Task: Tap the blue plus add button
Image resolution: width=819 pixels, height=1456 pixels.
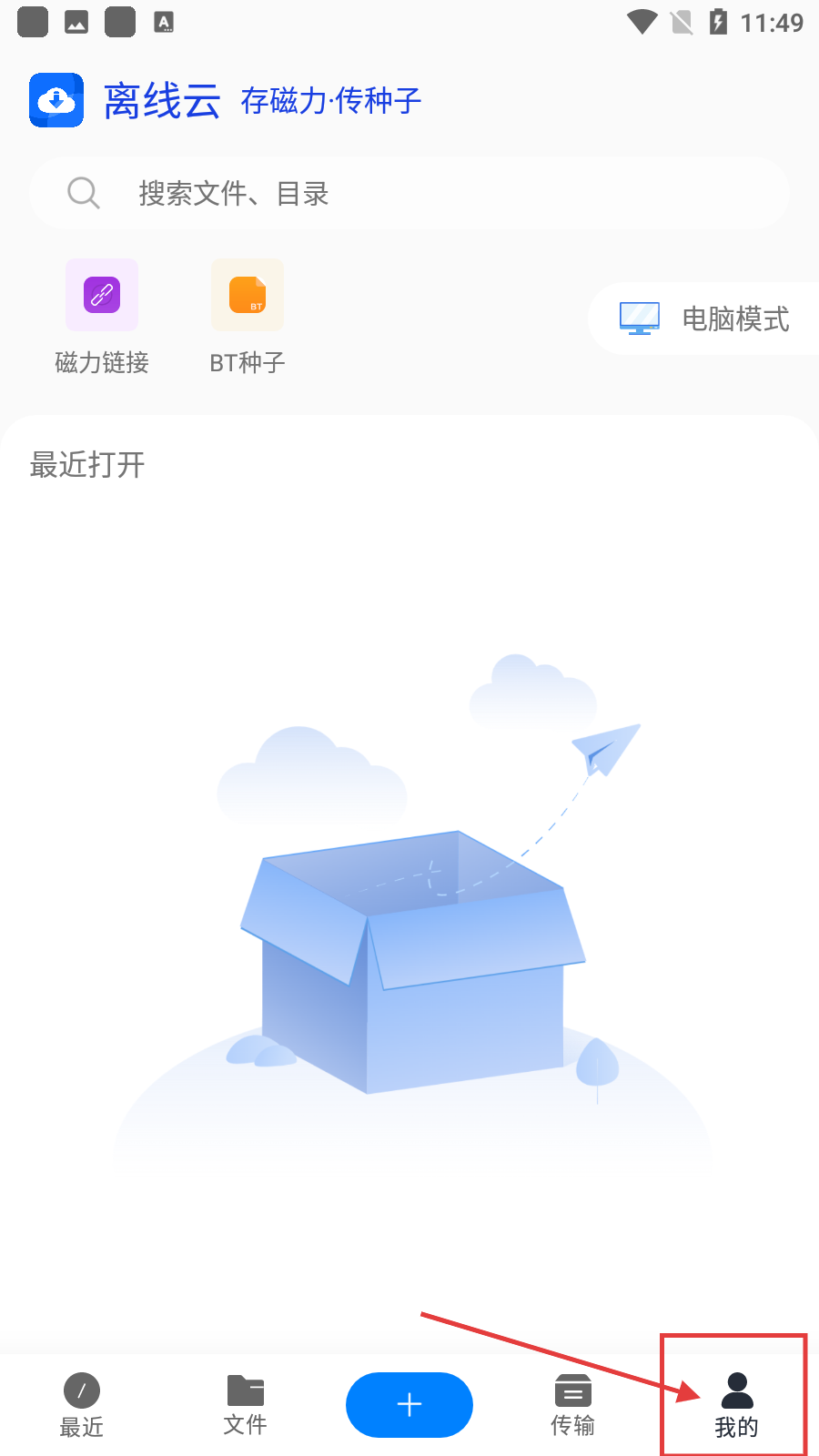Action: (409, 1404)
